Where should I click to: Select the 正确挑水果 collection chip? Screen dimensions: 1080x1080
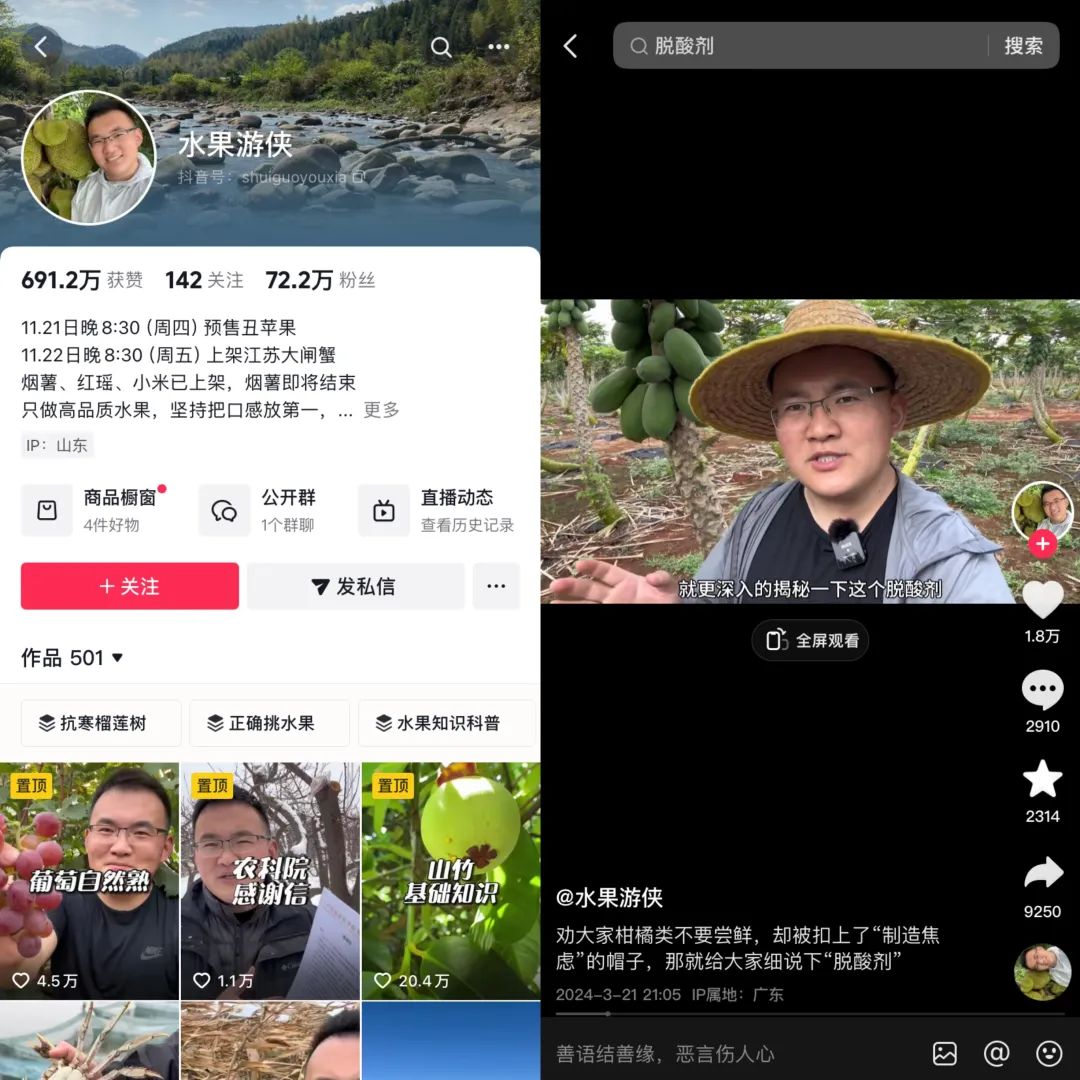(269, 723)
